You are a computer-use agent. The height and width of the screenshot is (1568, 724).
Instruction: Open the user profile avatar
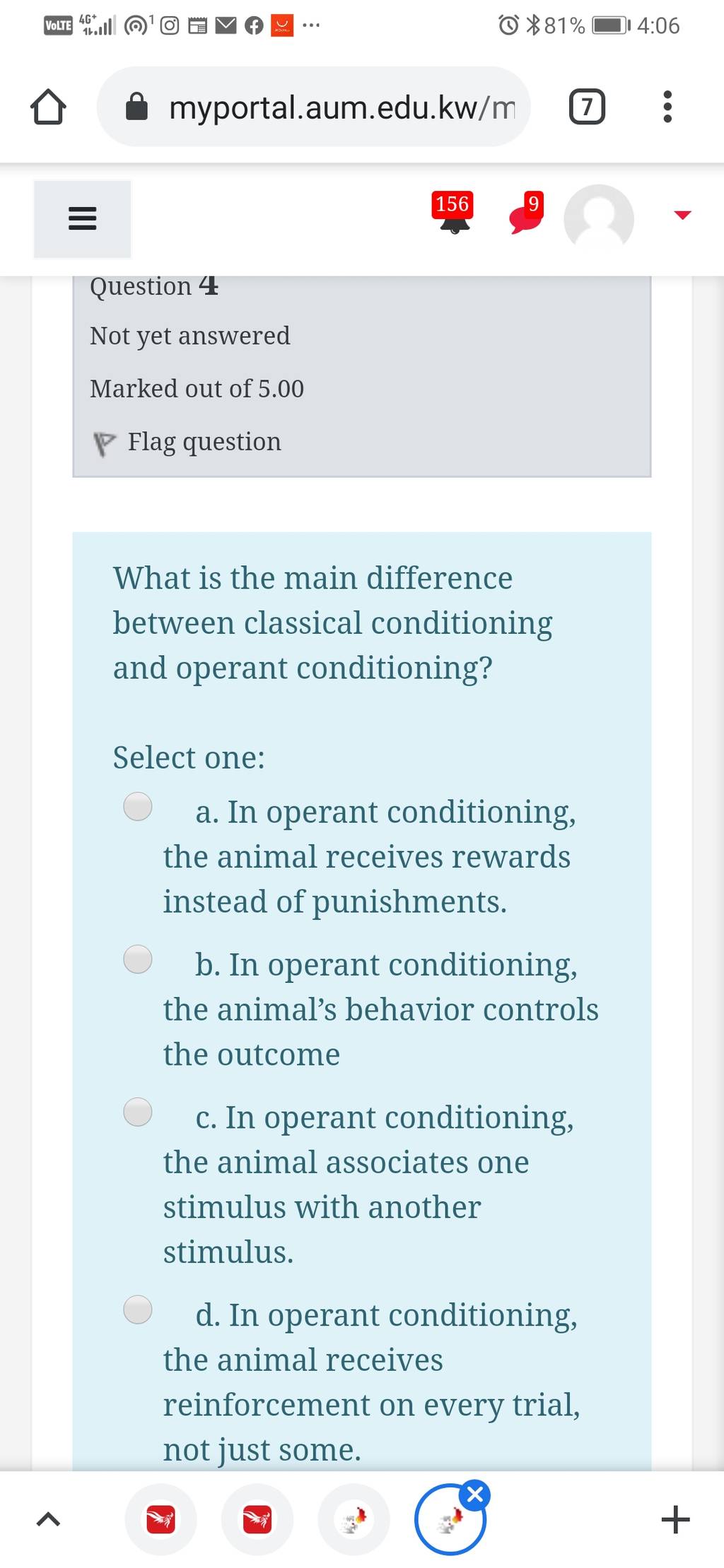[x=599, y=218]
